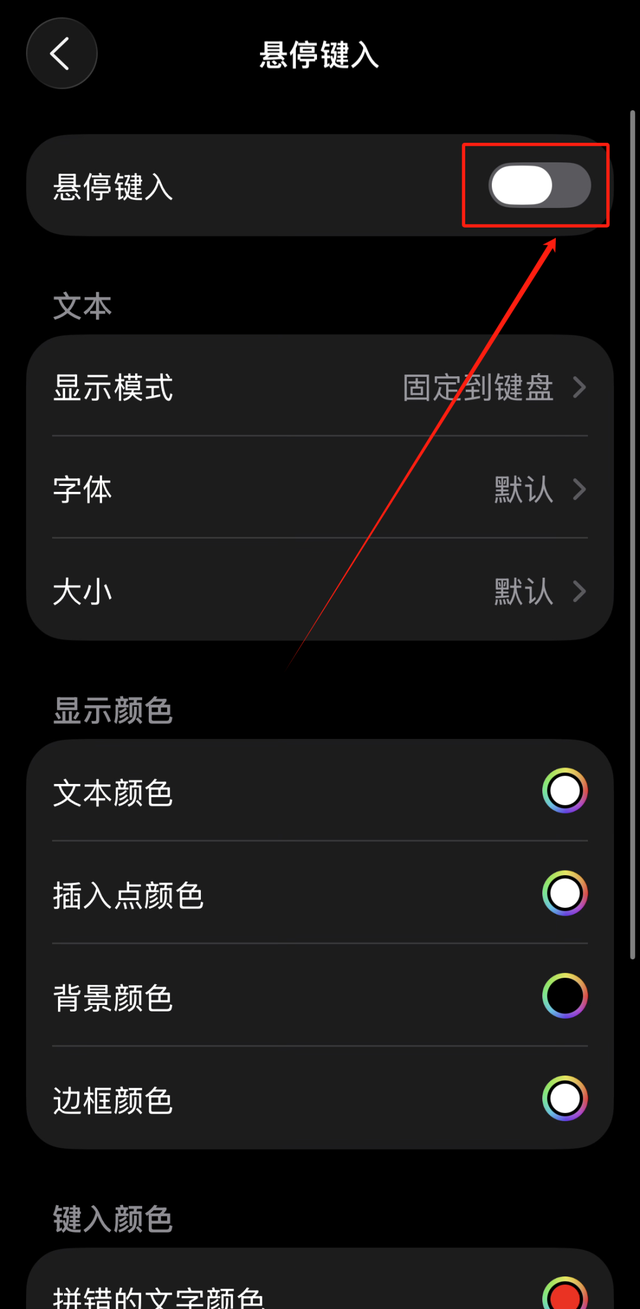Toggle the 悬停键入 switch
This screenshot has width=640, height=1309.
coord(539,186)
